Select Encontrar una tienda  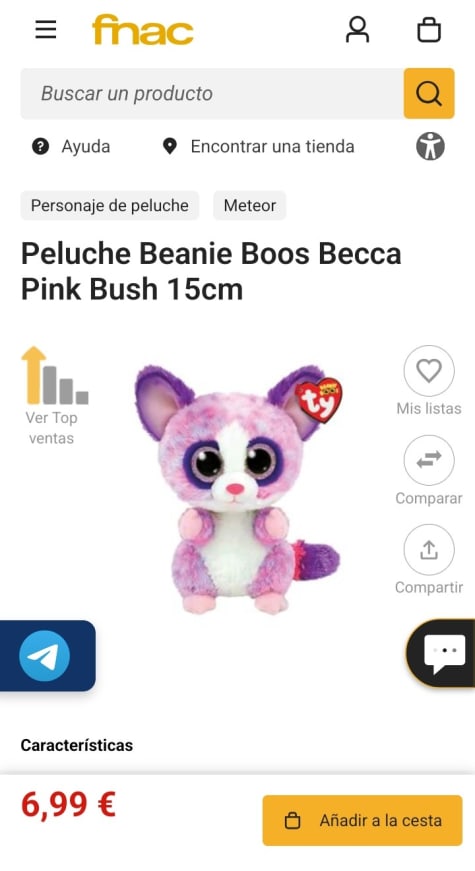tap(258, 147)
